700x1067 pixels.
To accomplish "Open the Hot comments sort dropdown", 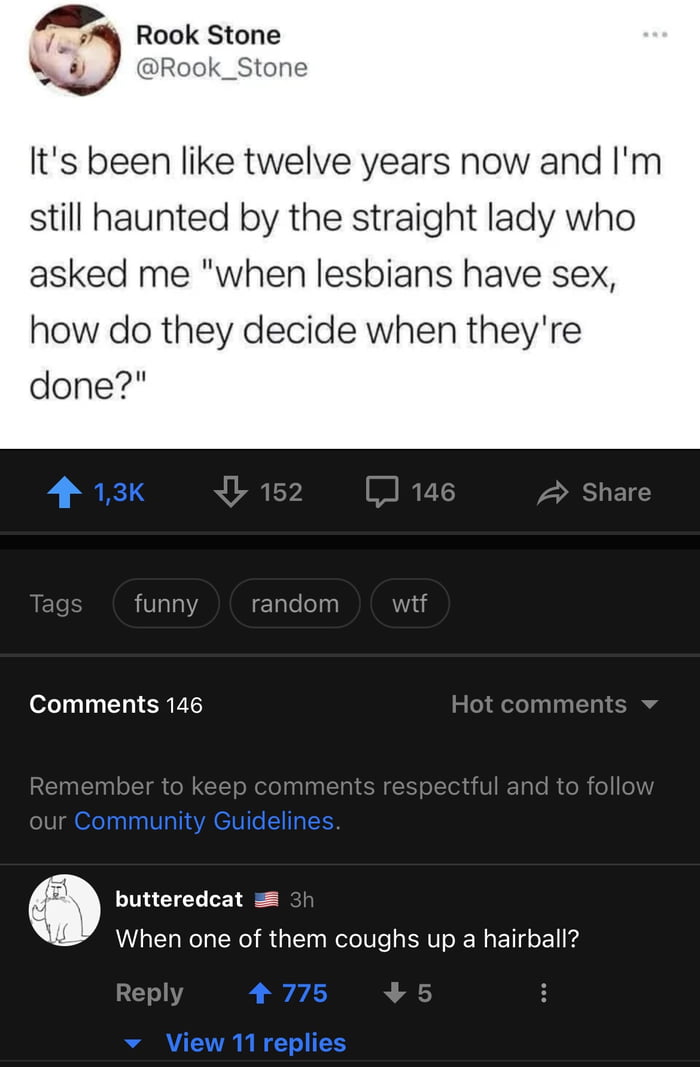I will 555,704.
